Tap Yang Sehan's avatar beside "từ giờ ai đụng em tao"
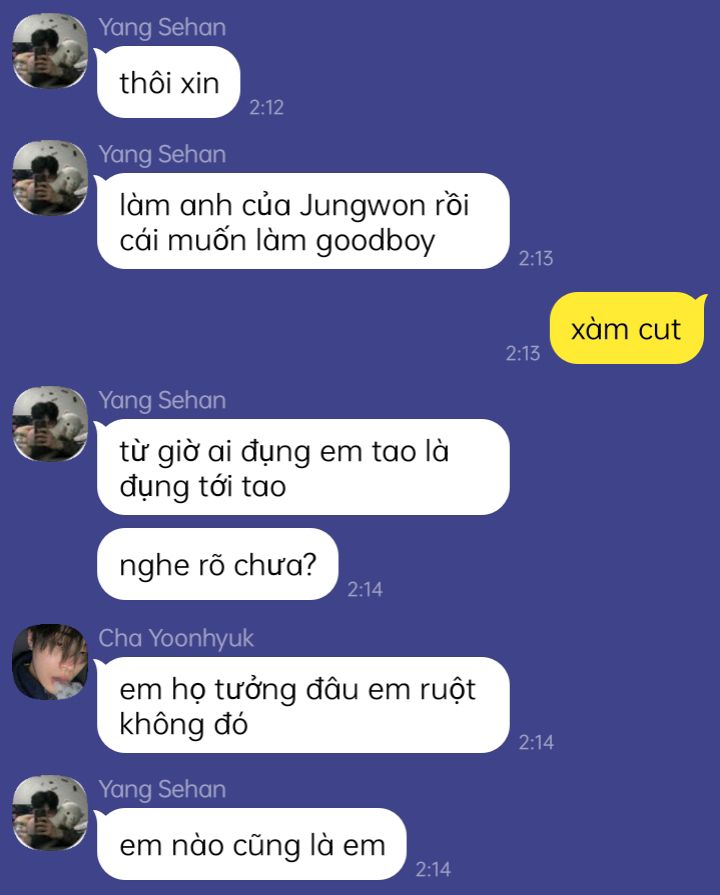The image size is (720, 895). (x=50, y=424)
